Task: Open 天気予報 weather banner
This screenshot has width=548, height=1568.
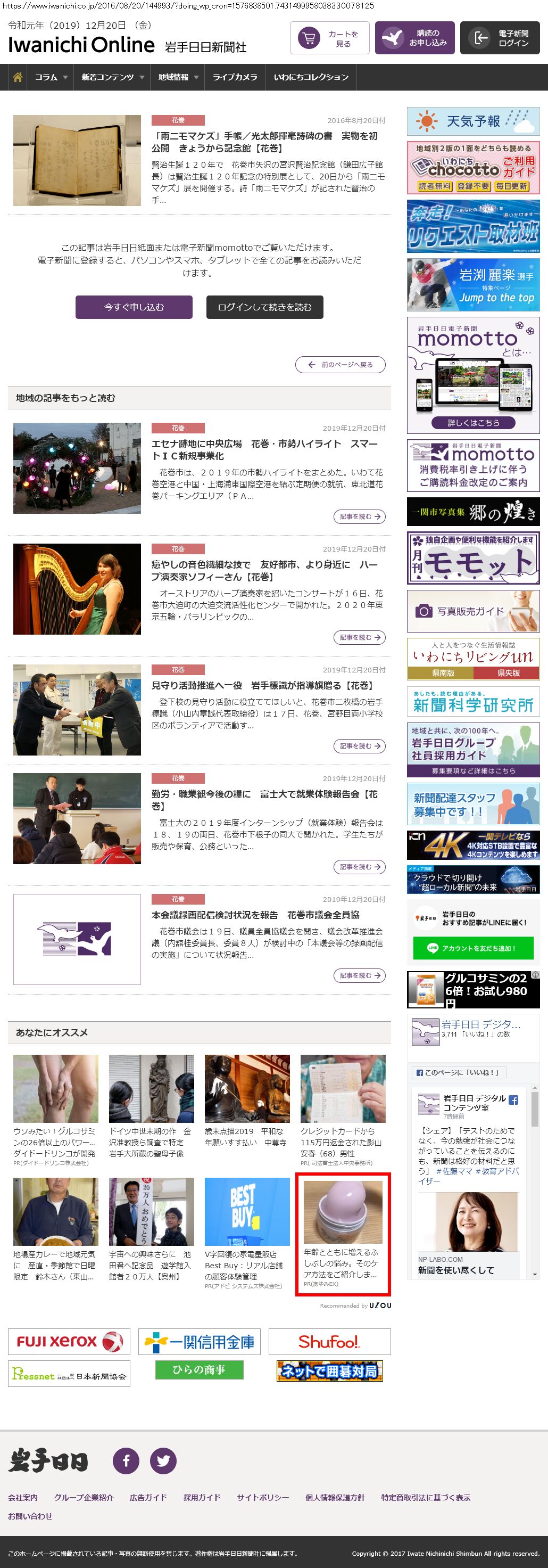Action: (472, 121)
